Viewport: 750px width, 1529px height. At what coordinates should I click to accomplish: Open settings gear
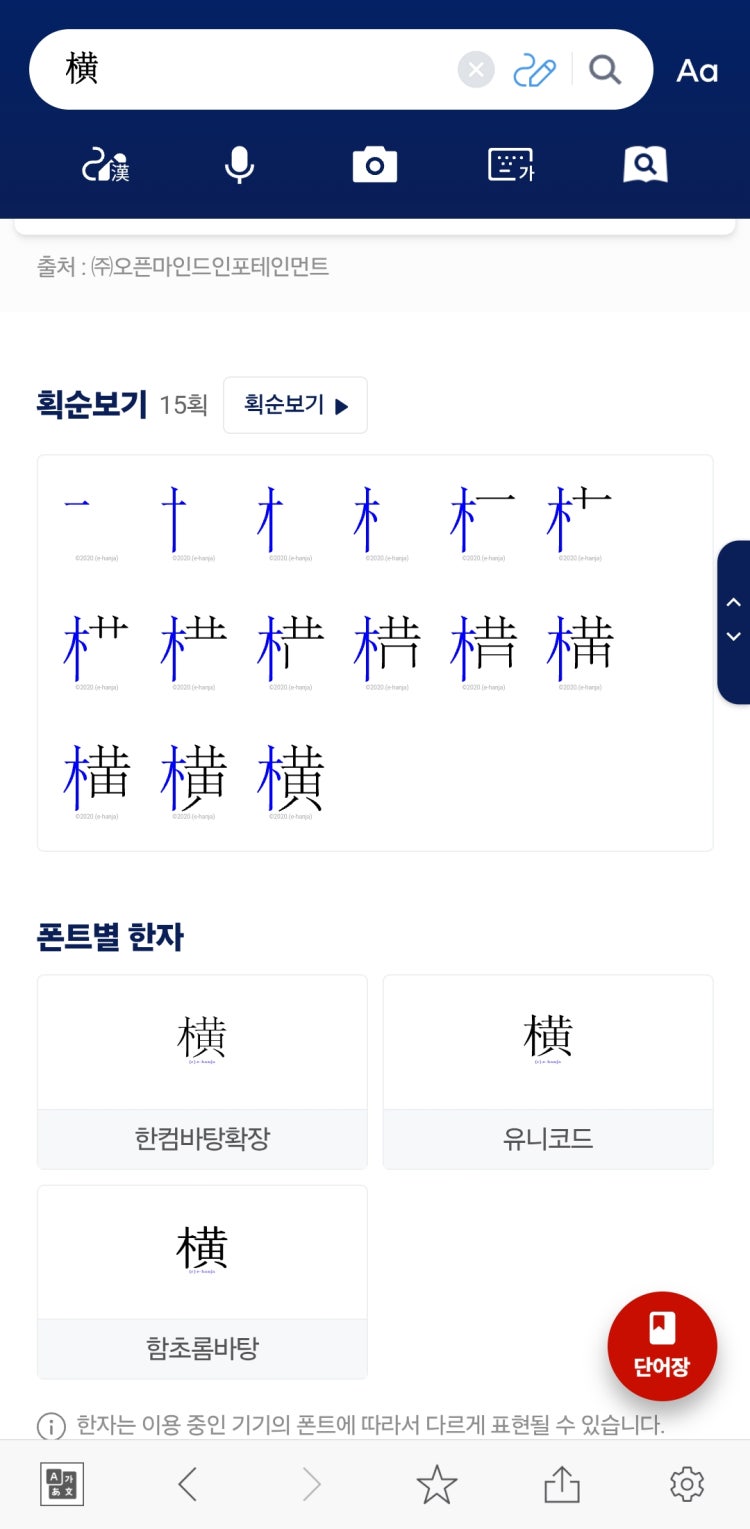[x=687, y=1484]
